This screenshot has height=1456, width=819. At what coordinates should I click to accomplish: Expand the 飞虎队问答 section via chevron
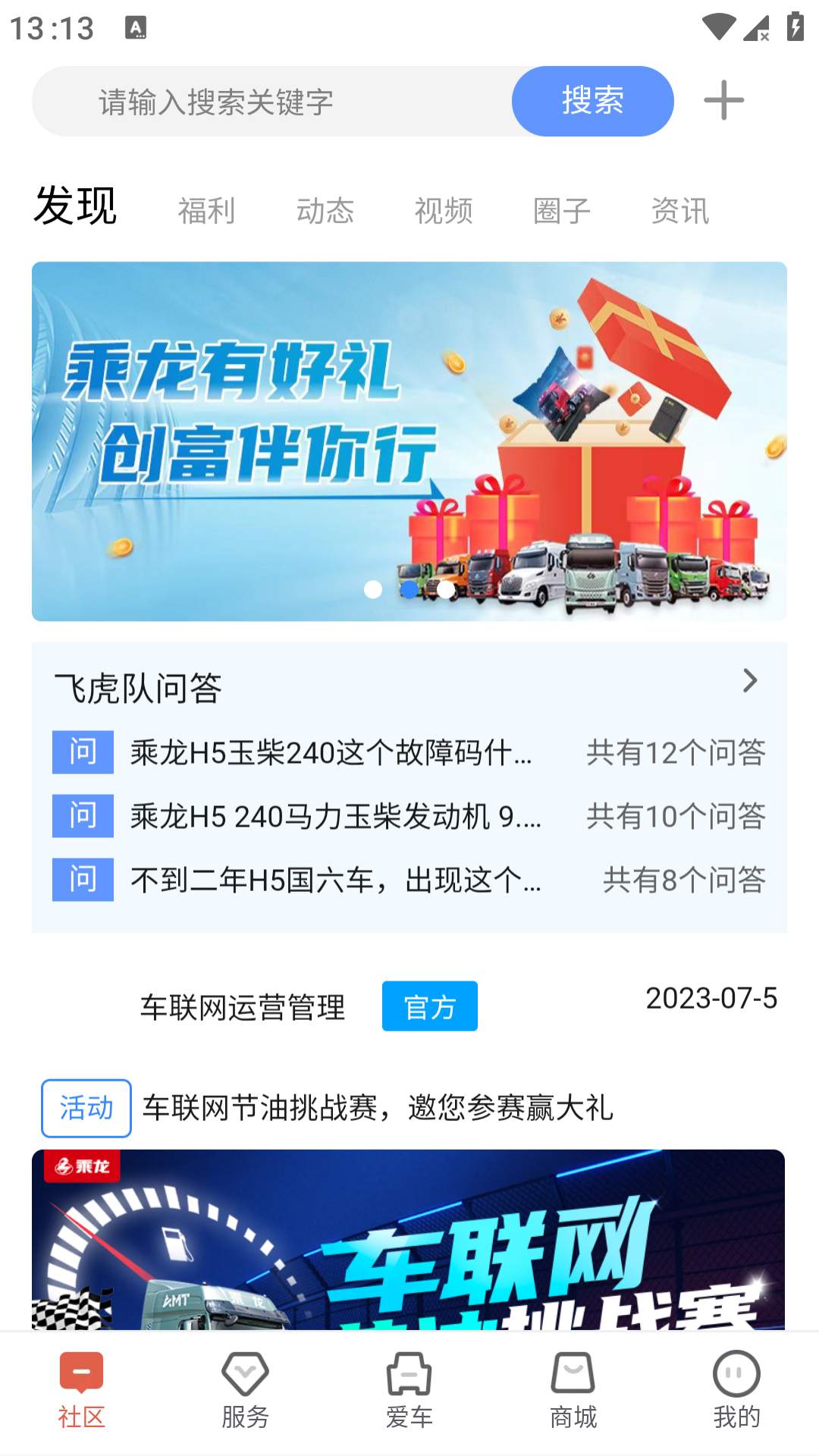click(x=750, y=682)
